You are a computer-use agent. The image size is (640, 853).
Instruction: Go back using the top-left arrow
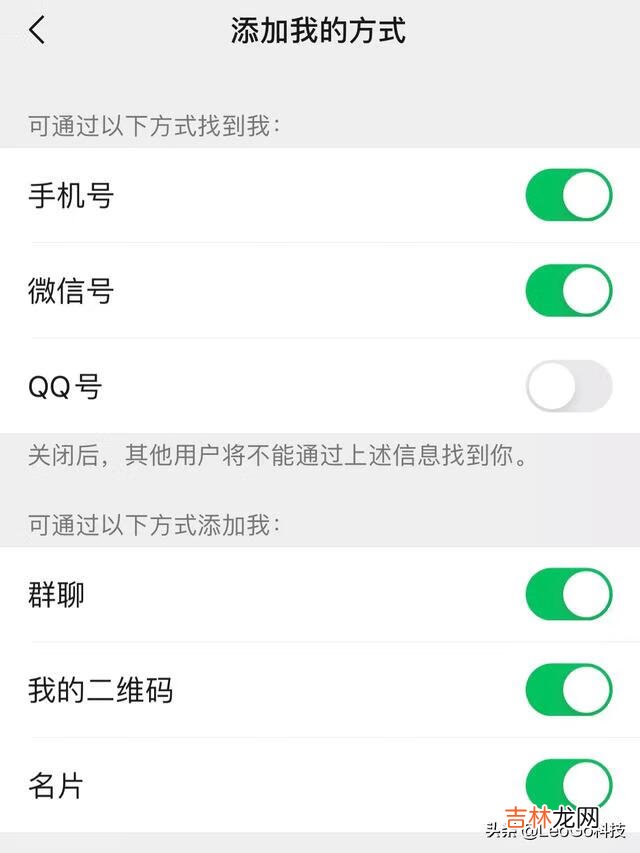tap(37, 30)
